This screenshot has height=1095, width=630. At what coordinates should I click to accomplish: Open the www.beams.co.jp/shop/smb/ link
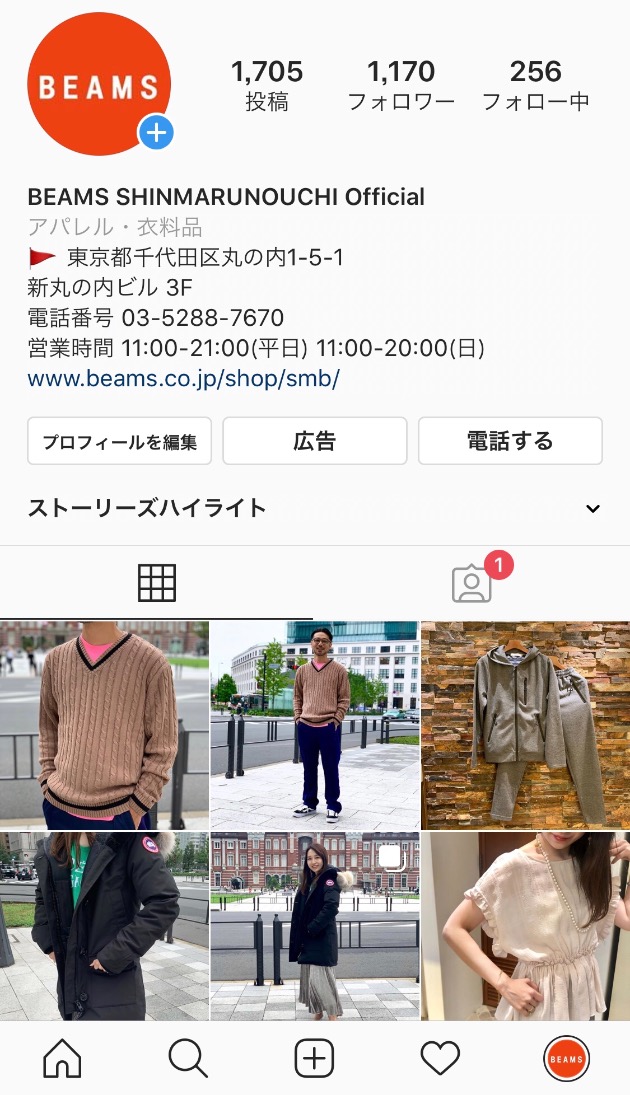[184, 379]
